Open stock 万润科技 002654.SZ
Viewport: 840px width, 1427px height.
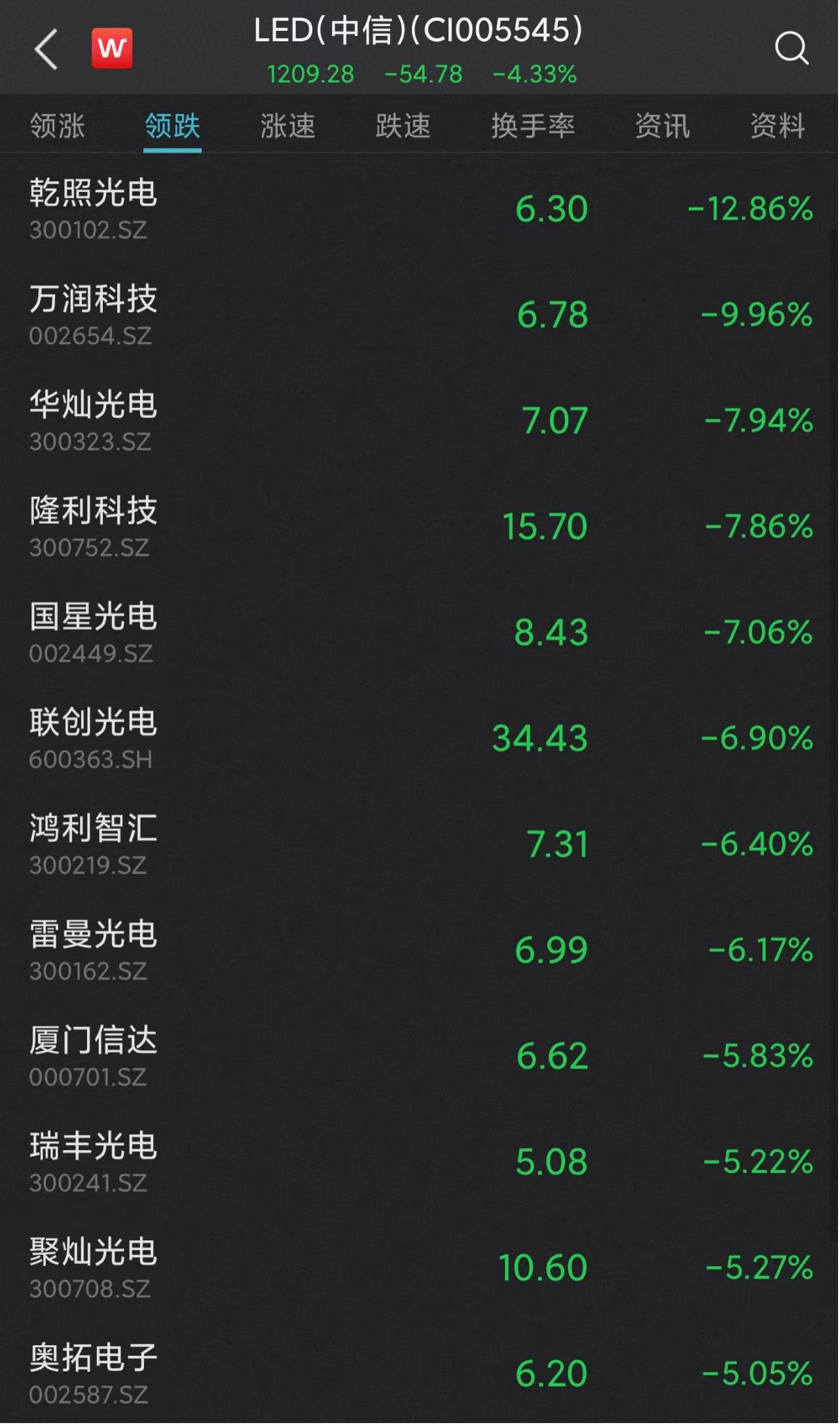[x=420, y=316]
